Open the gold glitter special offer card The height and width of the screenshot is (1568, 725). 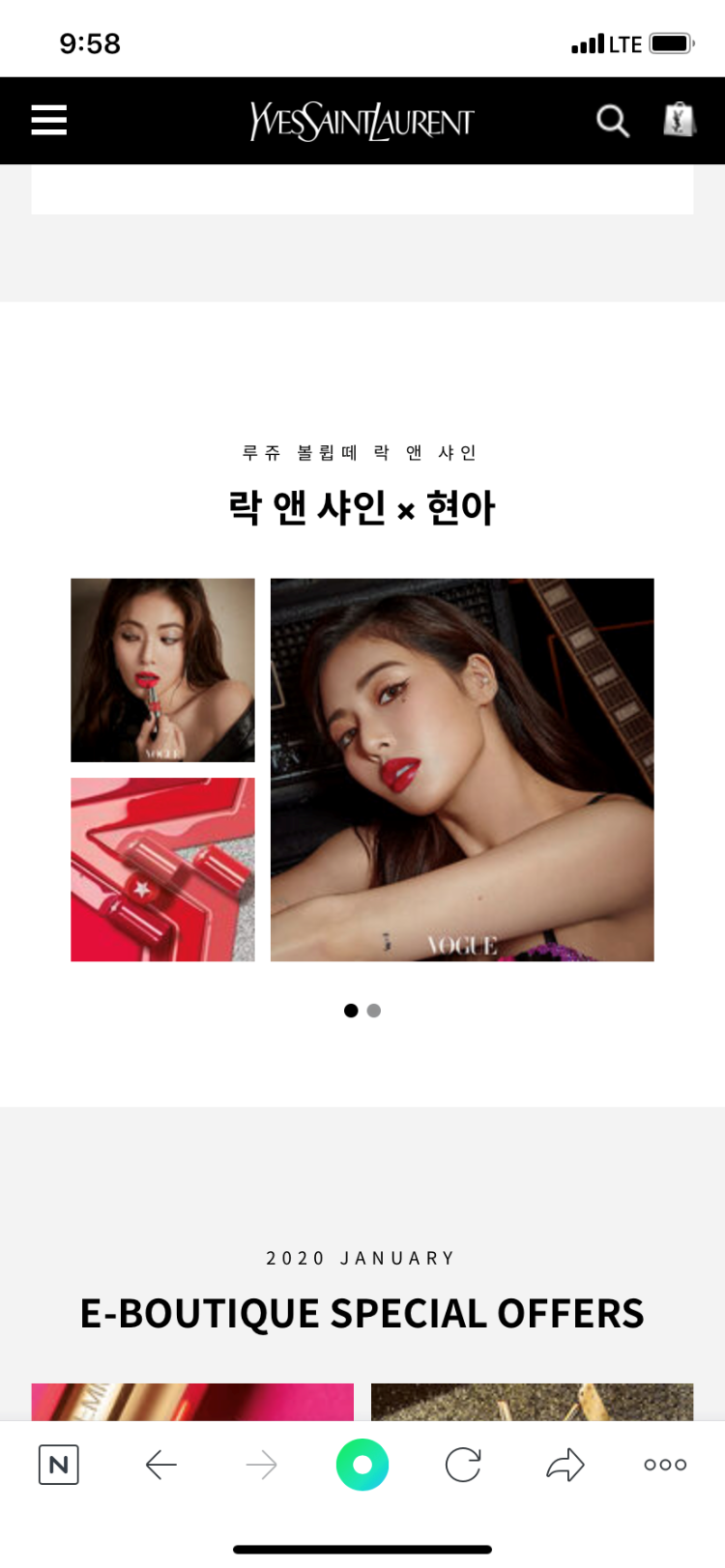(x=533, y=1402)
